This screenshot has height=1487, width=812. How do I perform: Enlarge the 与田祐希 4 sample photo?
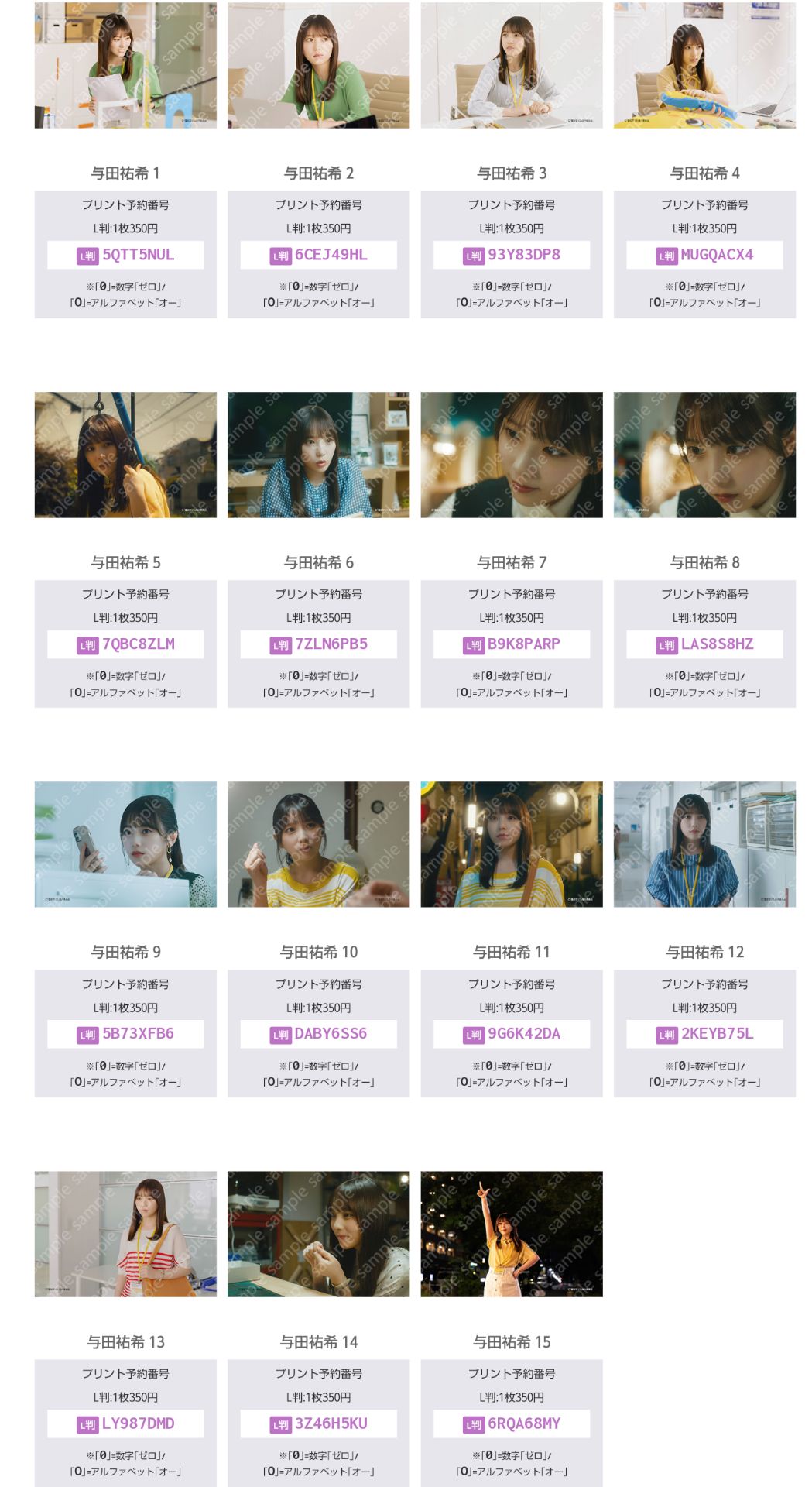[x=704, y=65]
